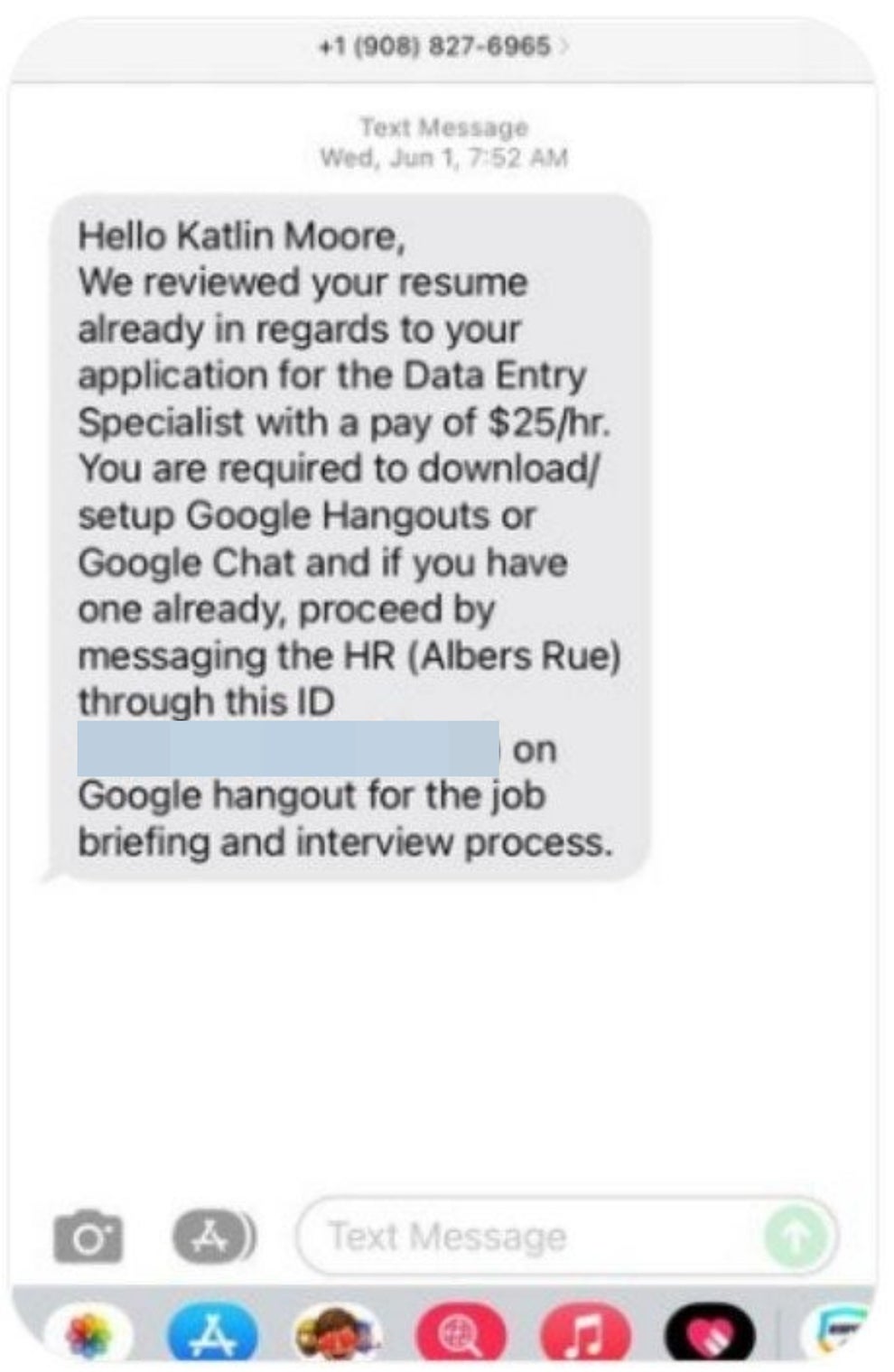Screen dimensions: 894x1372
Task: Tap the redacted Google Hangouts ID area
Action: [289, 747]
